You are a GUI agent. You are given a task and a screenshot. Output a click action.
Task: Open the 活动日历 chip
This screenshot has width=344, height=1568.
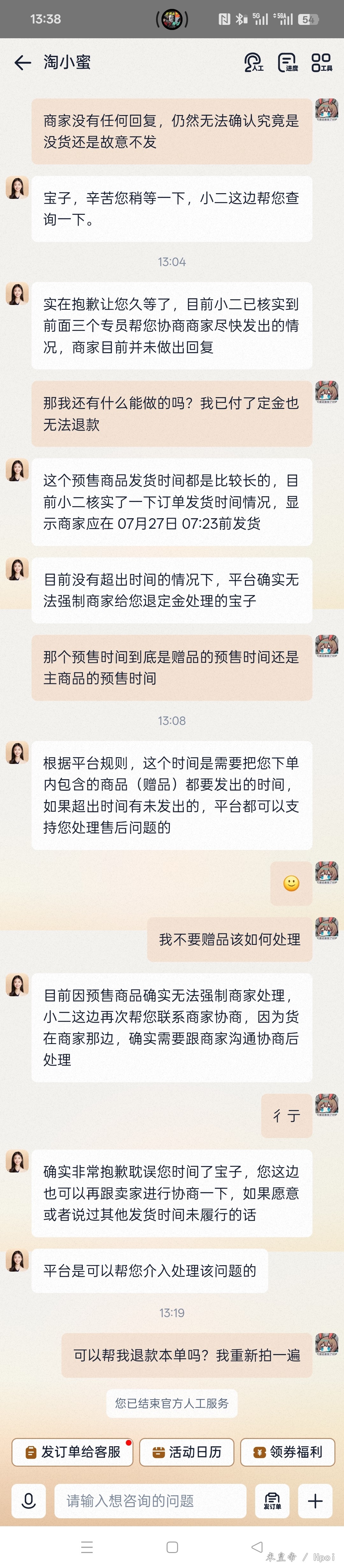click(x=187, y=1452)
